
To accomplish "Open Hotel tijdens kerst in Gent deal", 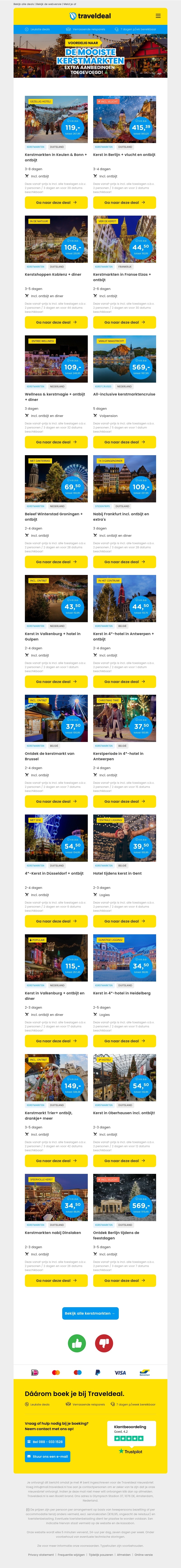I will [x=124, y=921].
